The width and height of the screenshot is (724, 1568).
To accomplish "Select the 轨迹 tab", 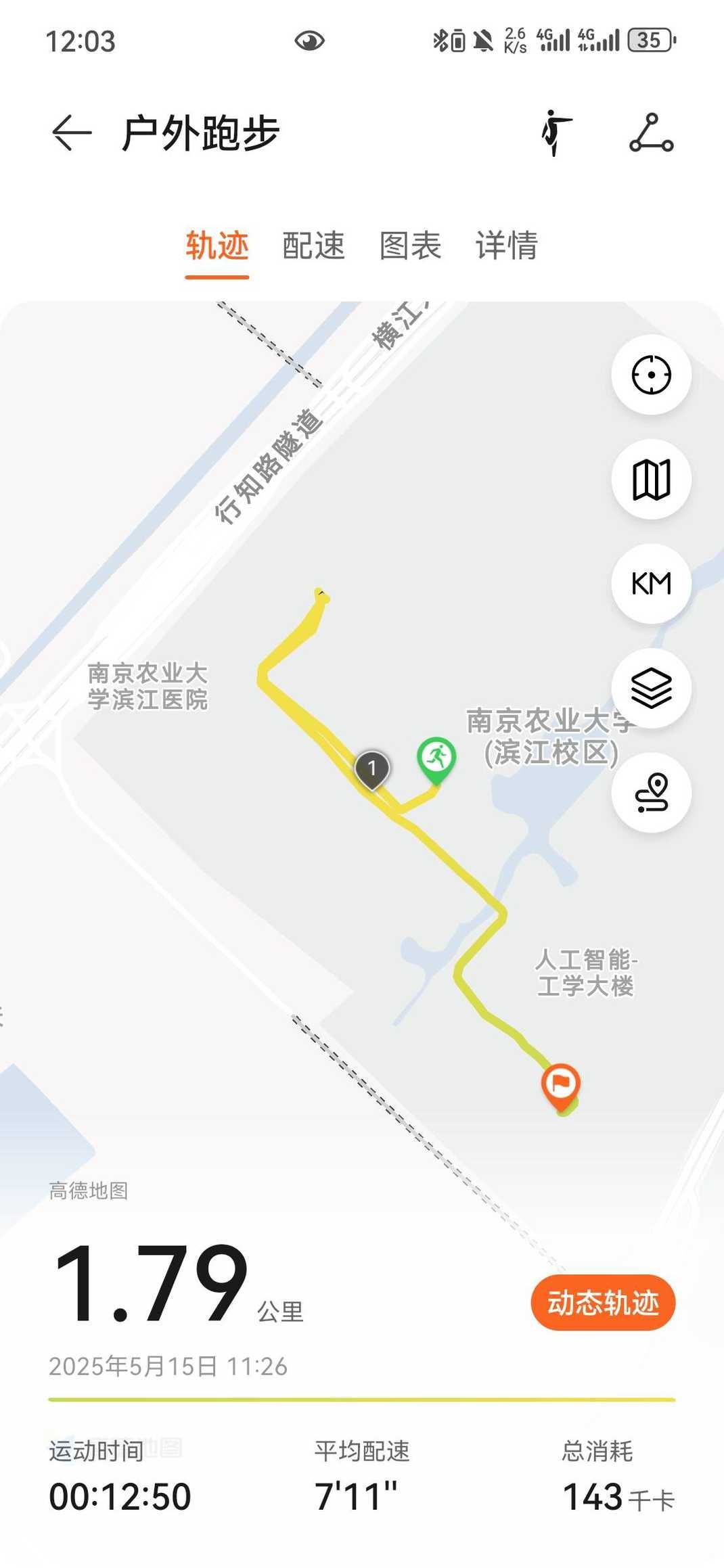I will click(x=217, y=246).
